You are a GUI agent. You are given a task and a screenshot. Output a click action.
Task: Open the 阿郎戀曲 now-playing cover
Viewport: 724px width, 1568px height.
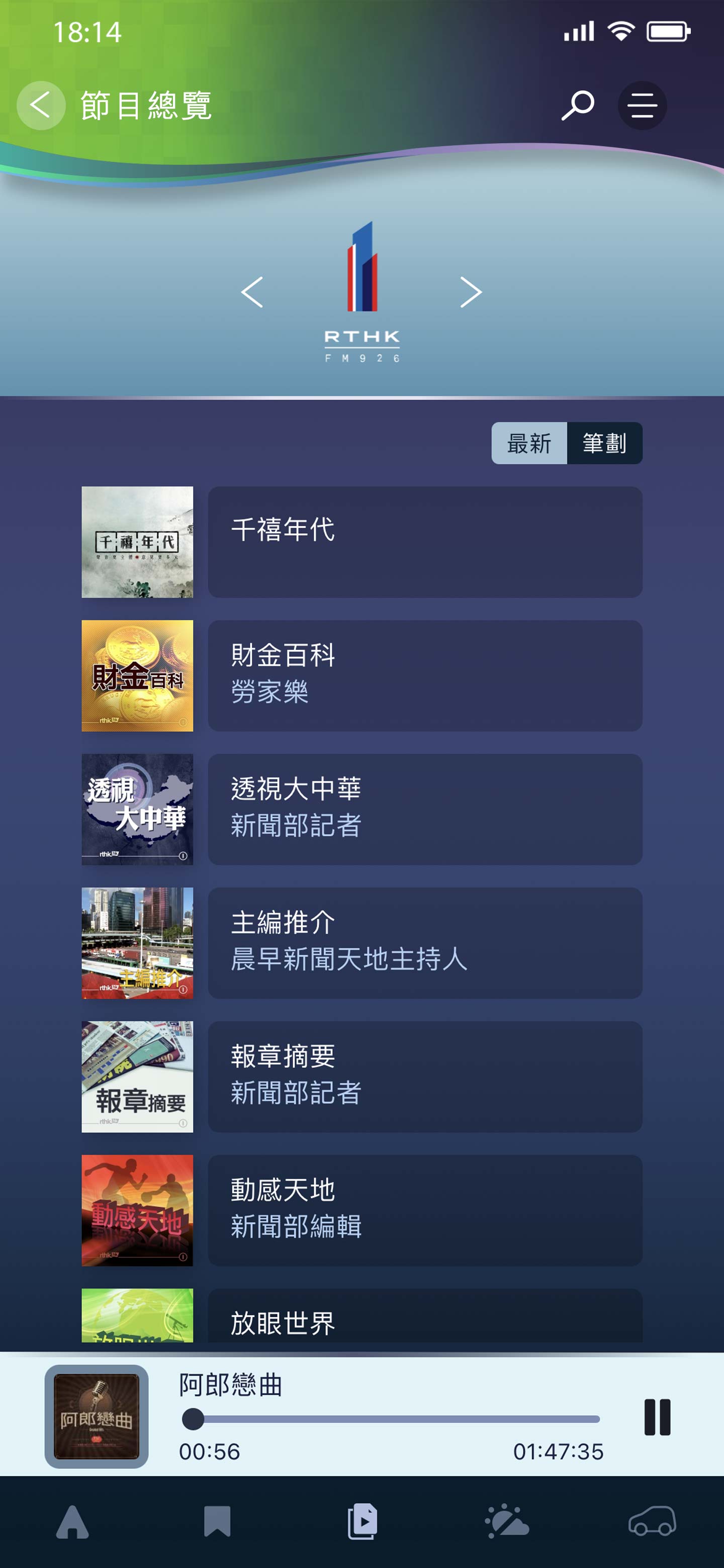[x=96, y=1416]
